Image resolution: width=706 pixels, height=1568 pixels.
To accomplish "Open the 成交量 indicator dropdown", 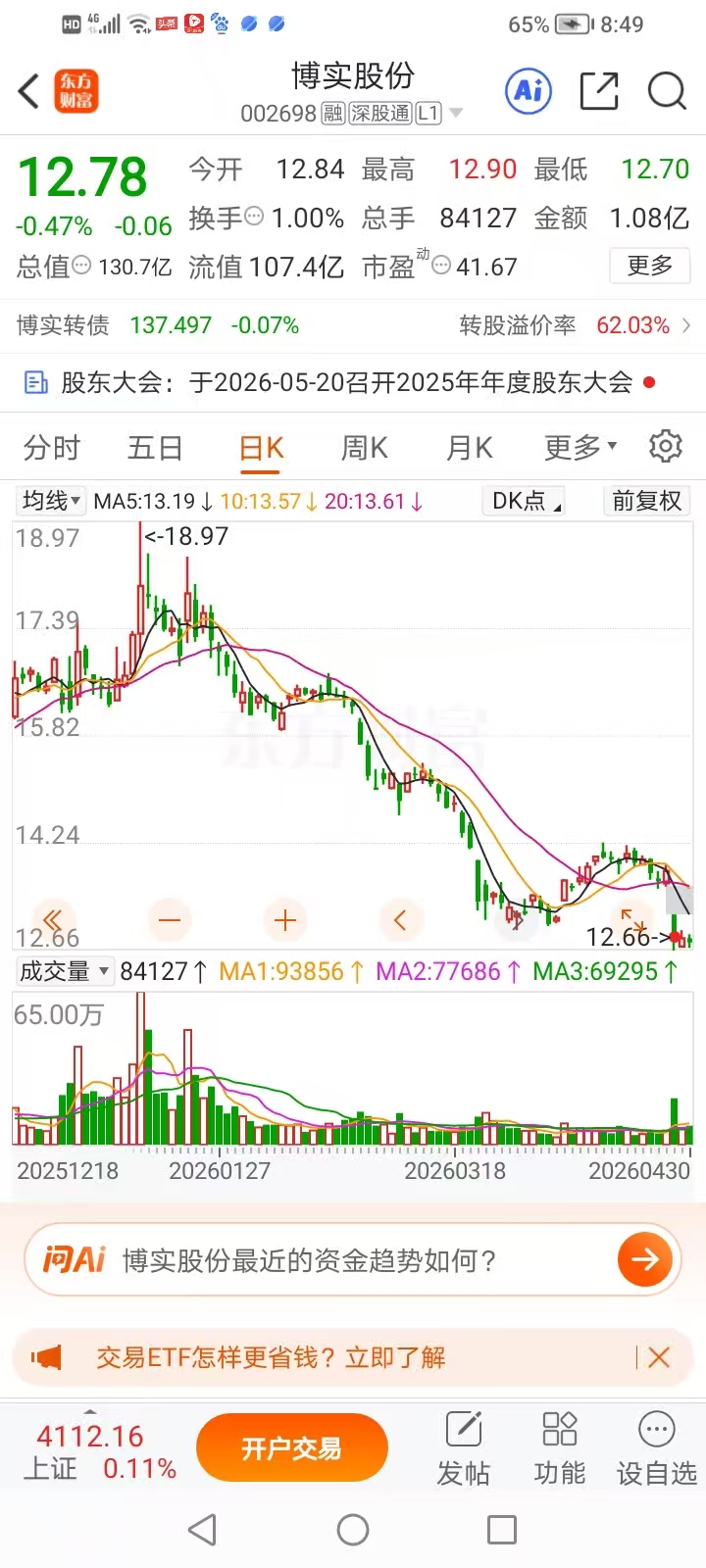I will pyautogui.click(x=65, y=971).
